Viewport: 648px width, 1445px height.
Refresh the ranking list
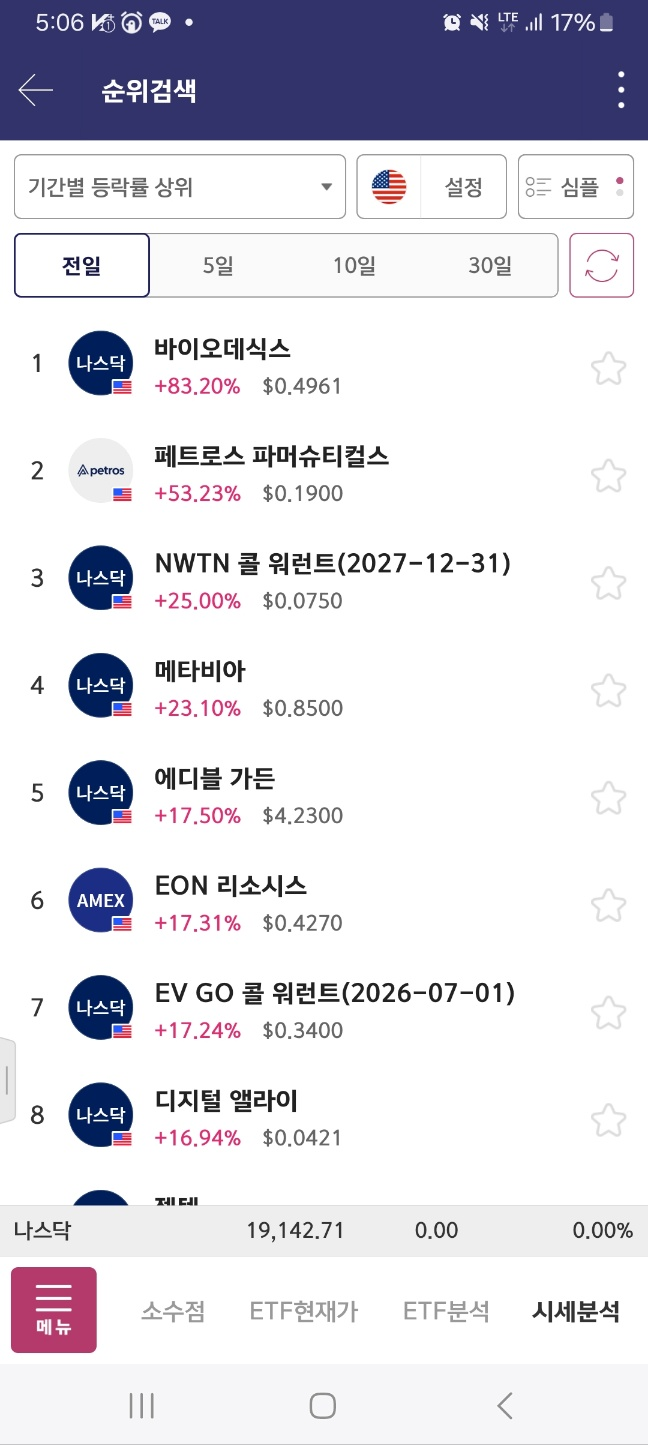(x=602, y=265)
